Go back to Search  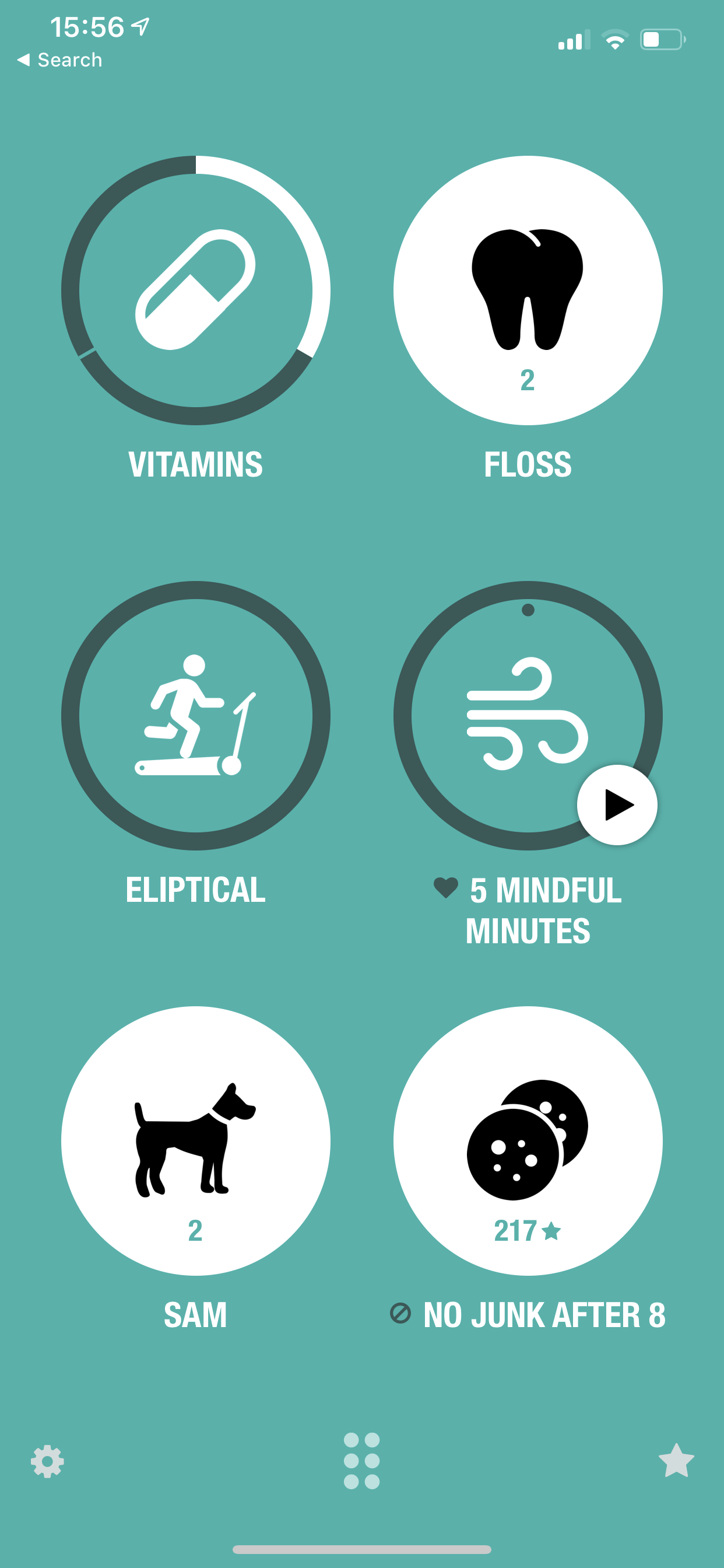coord(59,60)
